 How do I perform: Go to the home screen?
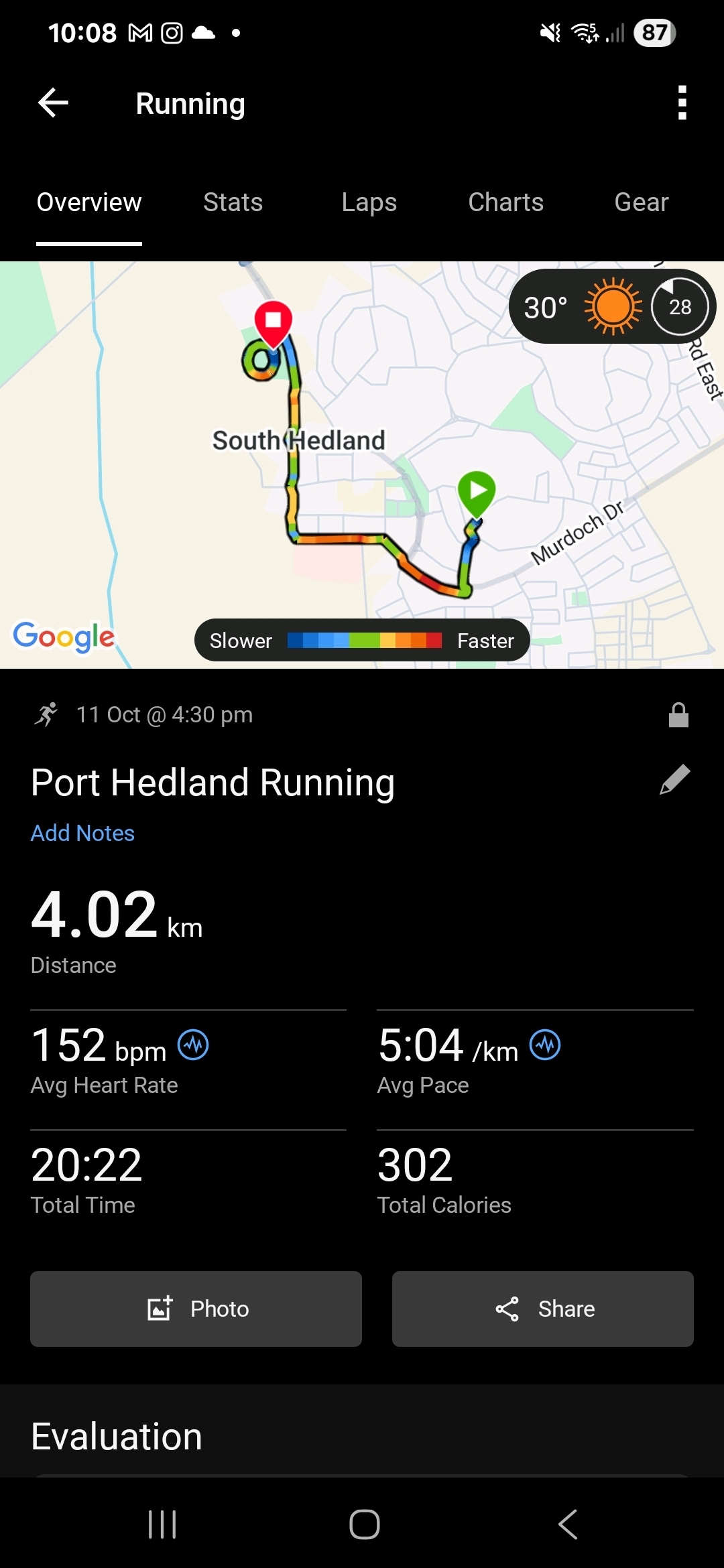coord(364,1524)
